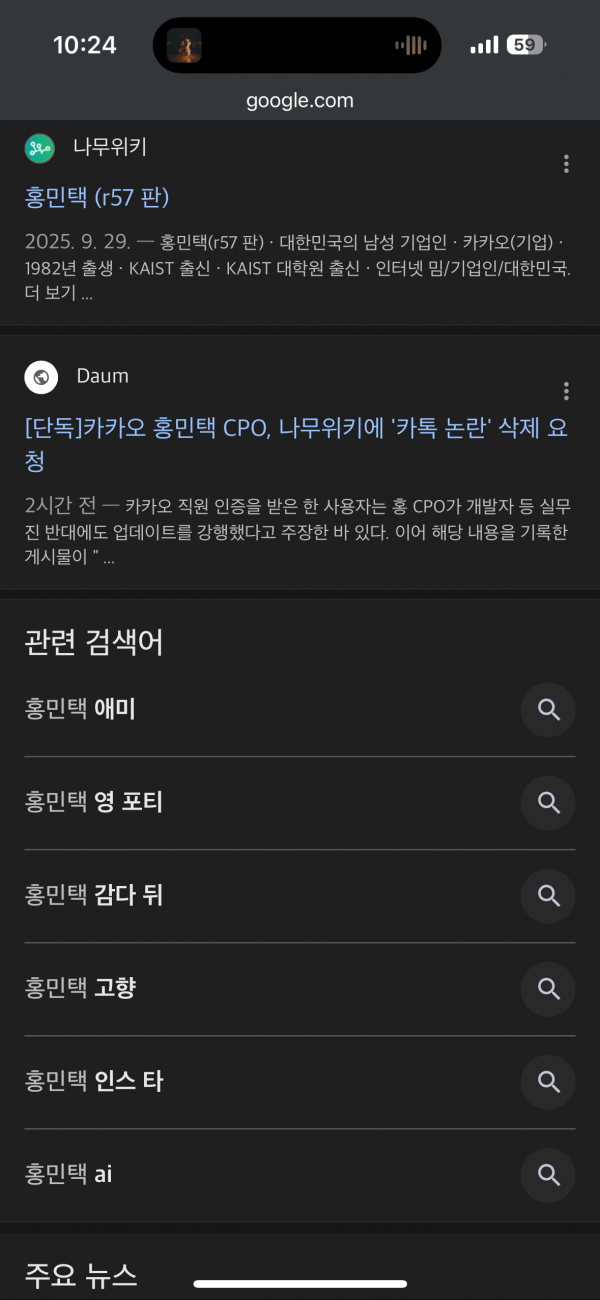The width and height of the screenshot is (600, 1300).
Task: Tap the google.com address bar
Action: tap(300, 100)
